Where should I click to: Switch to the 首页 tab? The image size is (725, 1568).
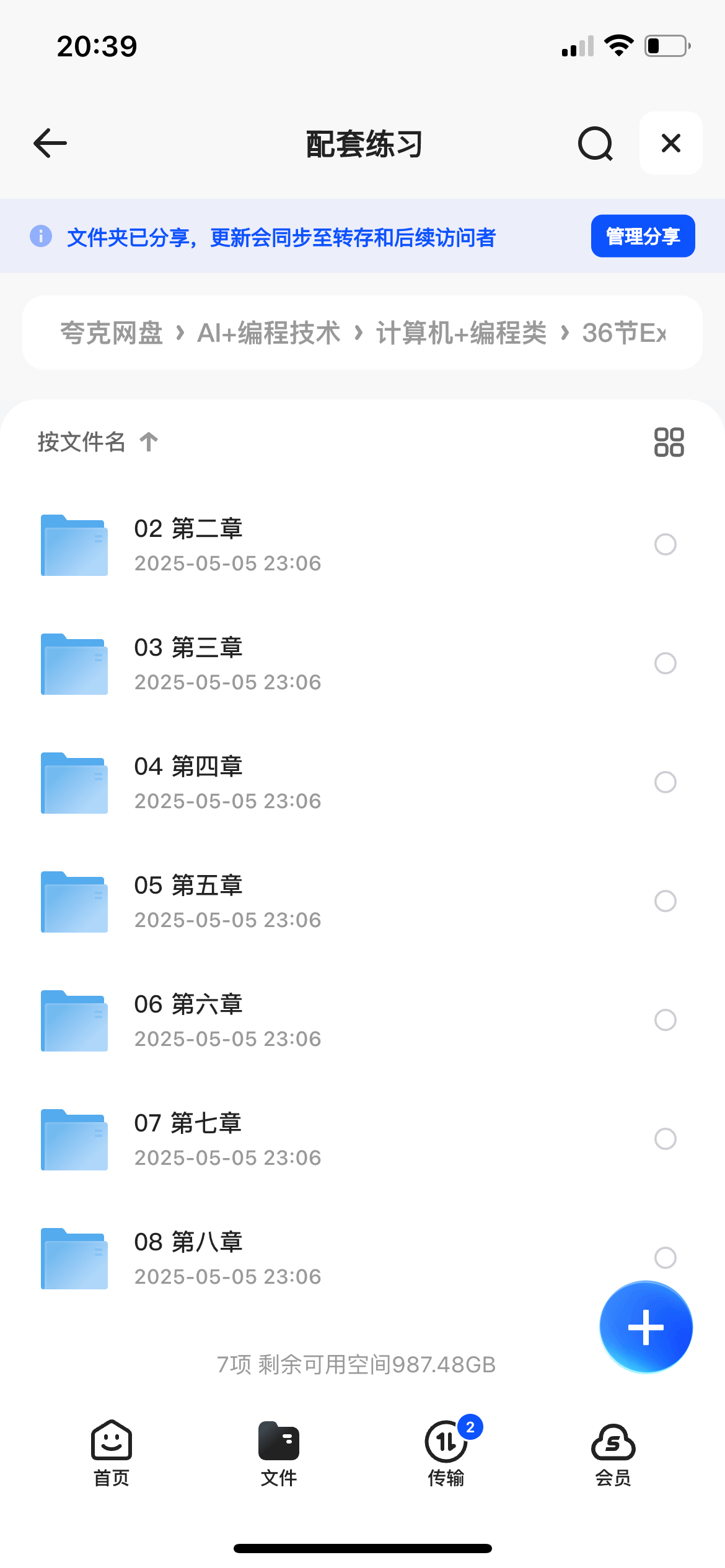tap(112, 1453)
